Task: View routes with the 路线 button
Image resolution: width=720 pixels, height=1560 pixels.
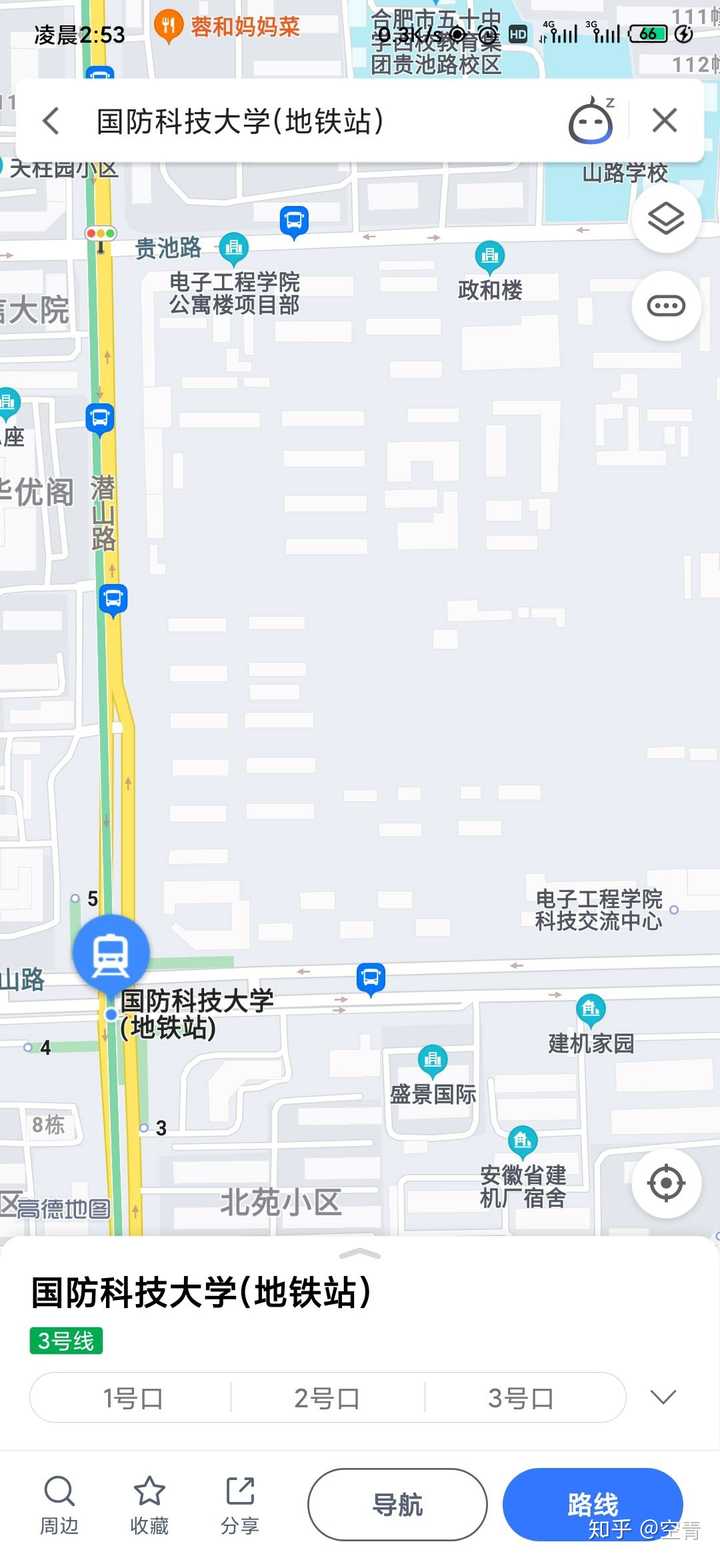Action: coord(592,1504)
